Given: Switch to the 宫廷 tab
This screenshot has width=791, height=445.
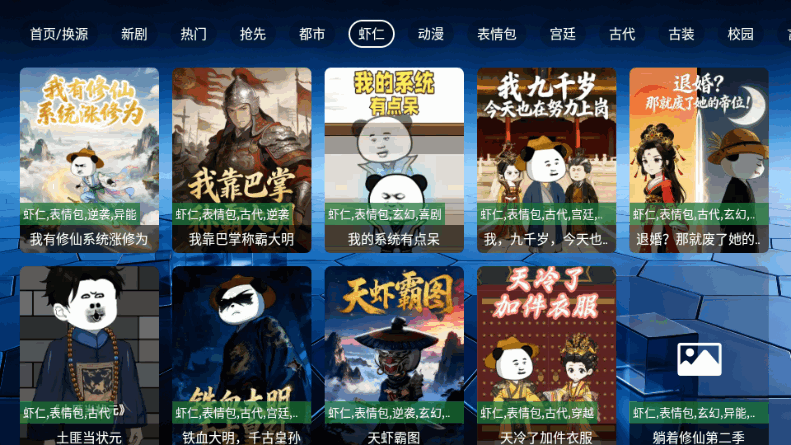Looking at the screenshot, I should [x=563, y=34].
